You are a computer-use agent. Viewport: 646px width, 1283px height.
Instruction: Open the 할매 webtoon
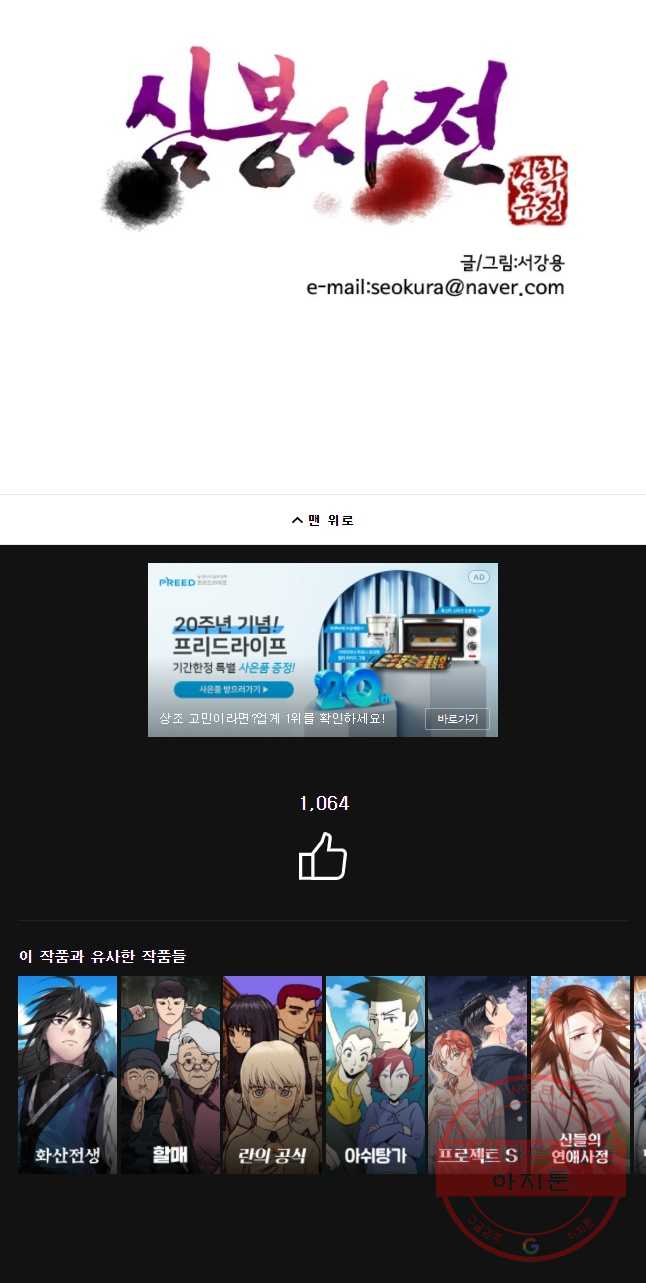pyautogui.click(x=170, y=1074)
